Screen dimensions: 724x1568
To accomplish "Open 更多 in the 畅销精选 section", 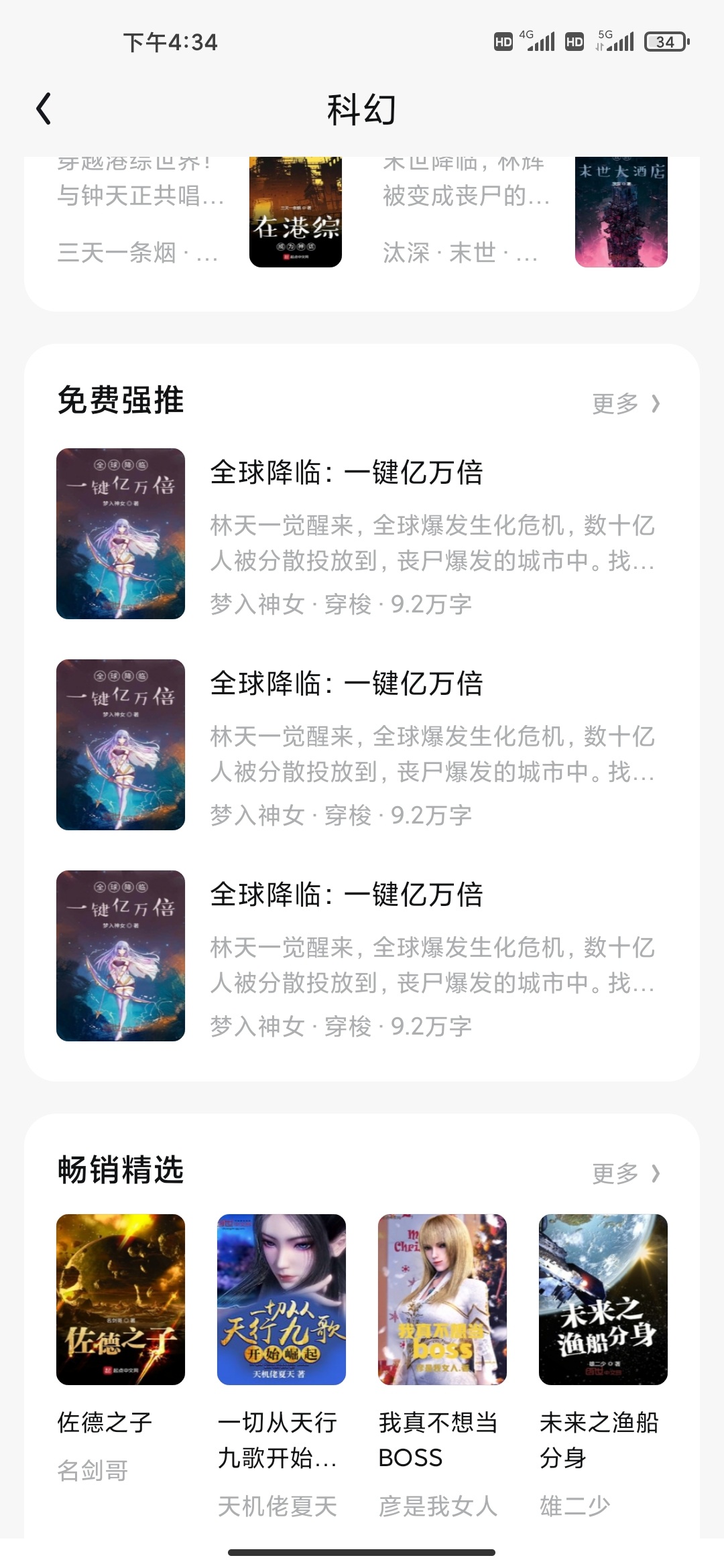I will 625,1173.
